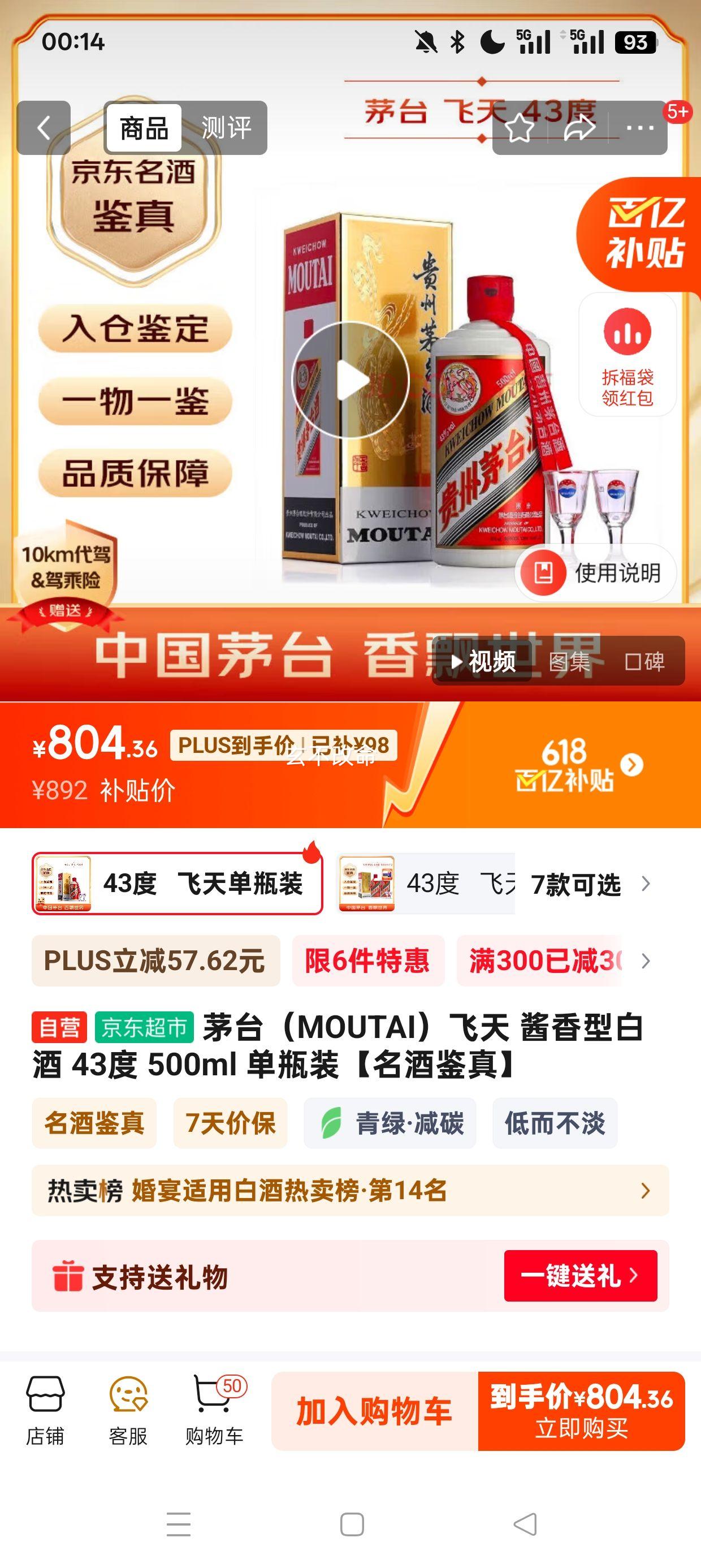
Task: Open the three-dot overflow menu
Action: (x=639, y=128)
